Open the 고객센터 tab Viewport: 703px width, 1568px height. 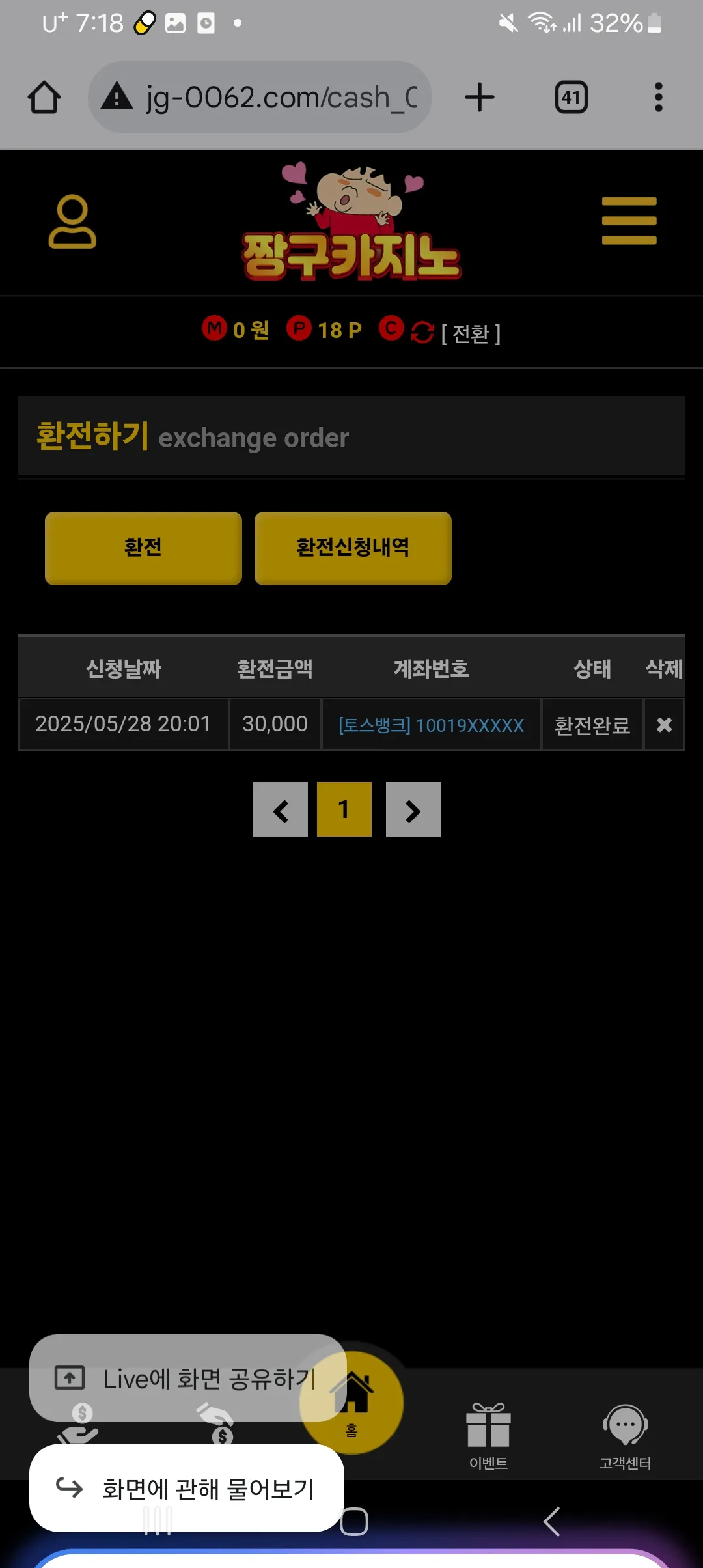(625, 1436)
